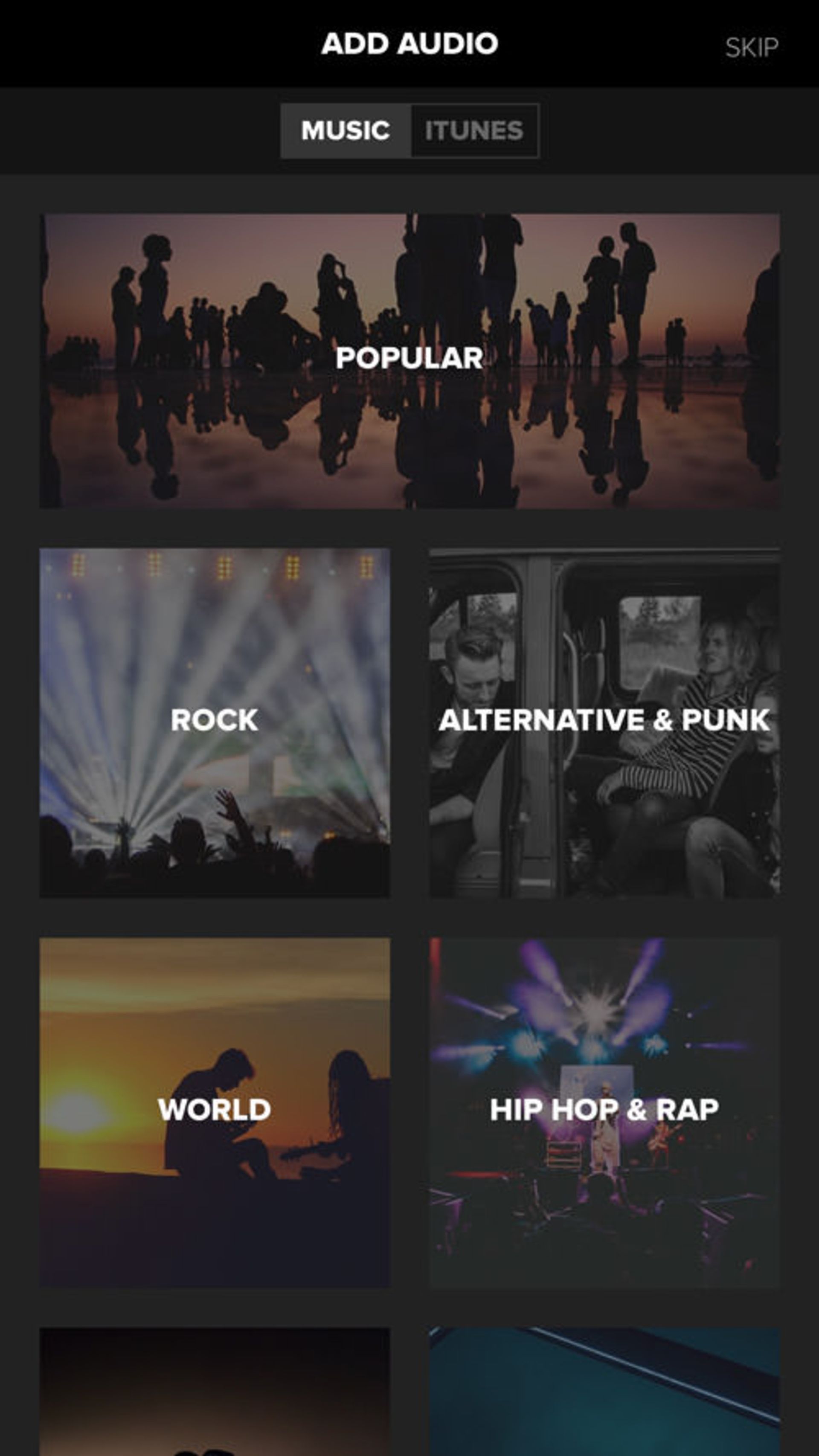The image size is (819, 1456).
Task: Open Alternative & Punk category
Action: (x=604, y=723)
